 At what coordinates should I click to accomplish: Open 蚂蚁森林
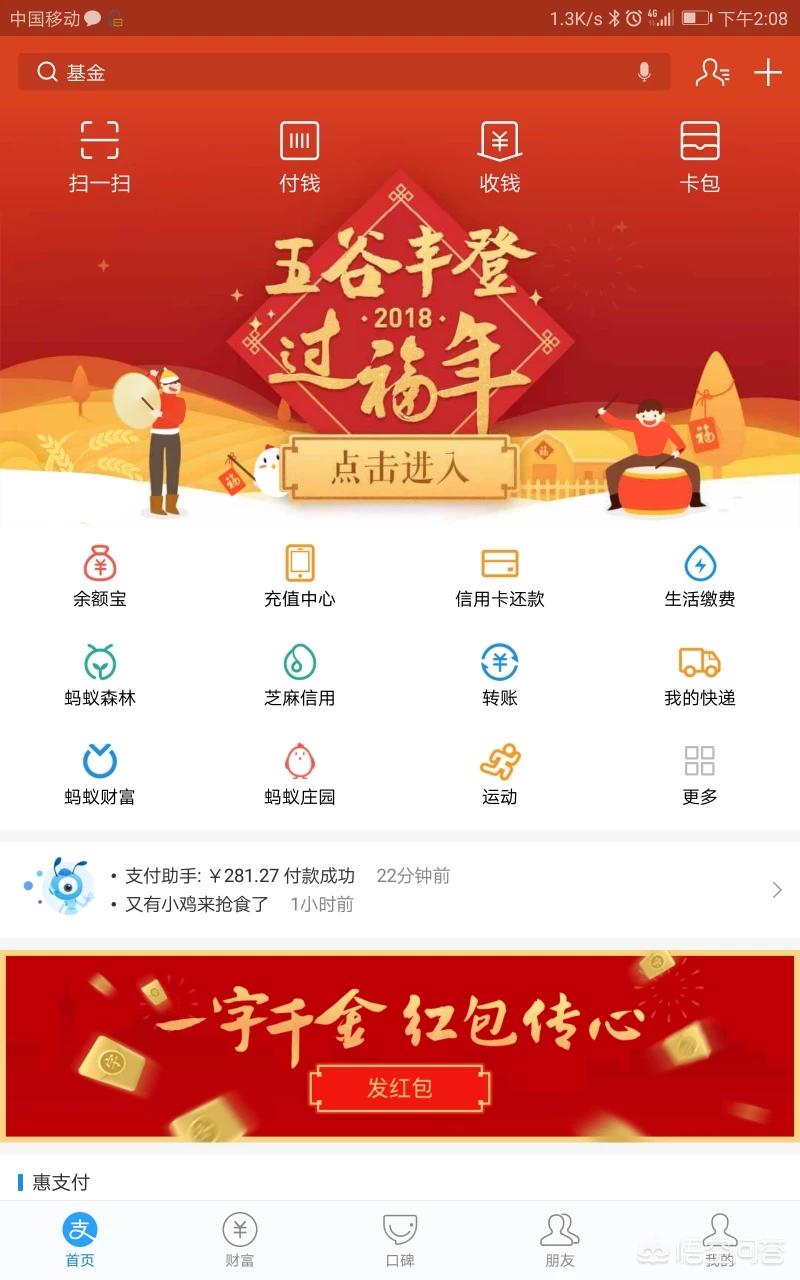(x=100, y=676)
